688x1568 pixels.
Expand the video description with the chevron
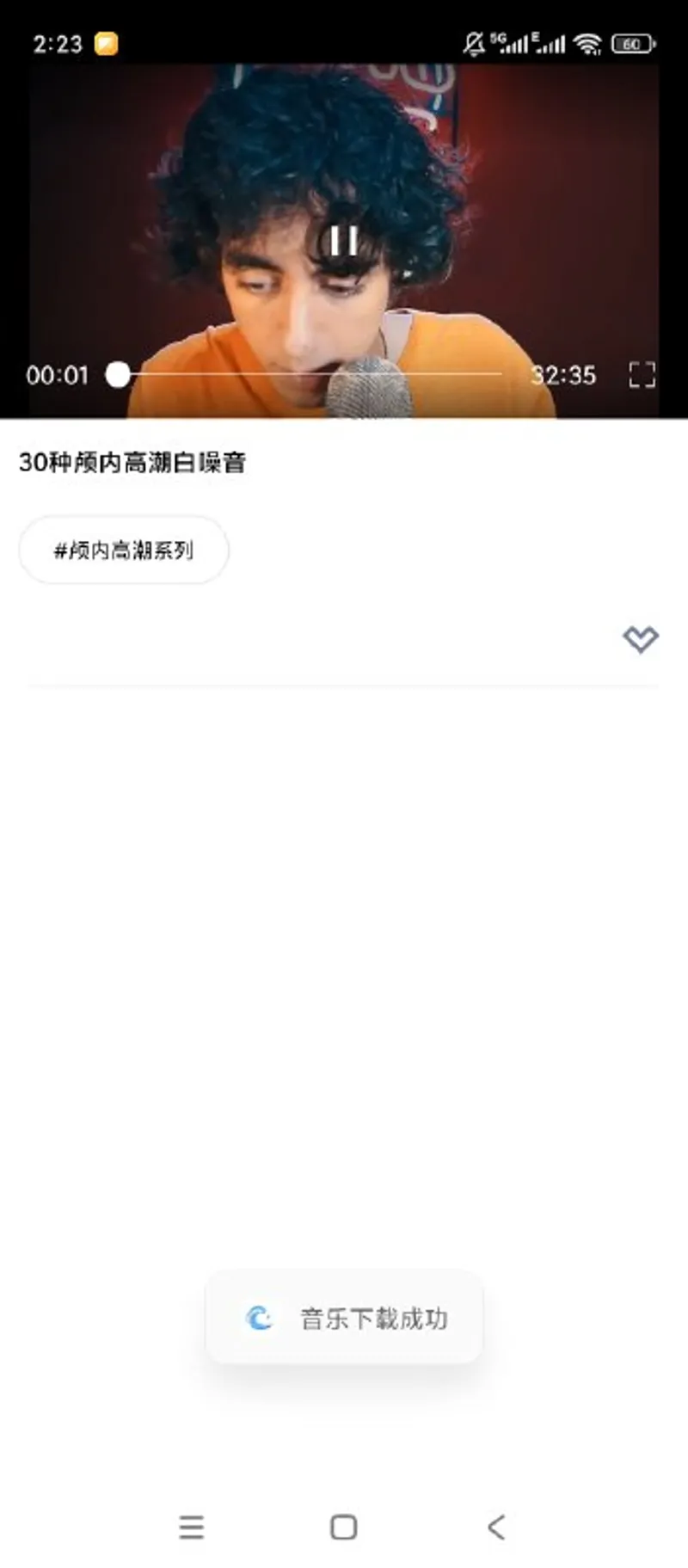pos(640,640)
